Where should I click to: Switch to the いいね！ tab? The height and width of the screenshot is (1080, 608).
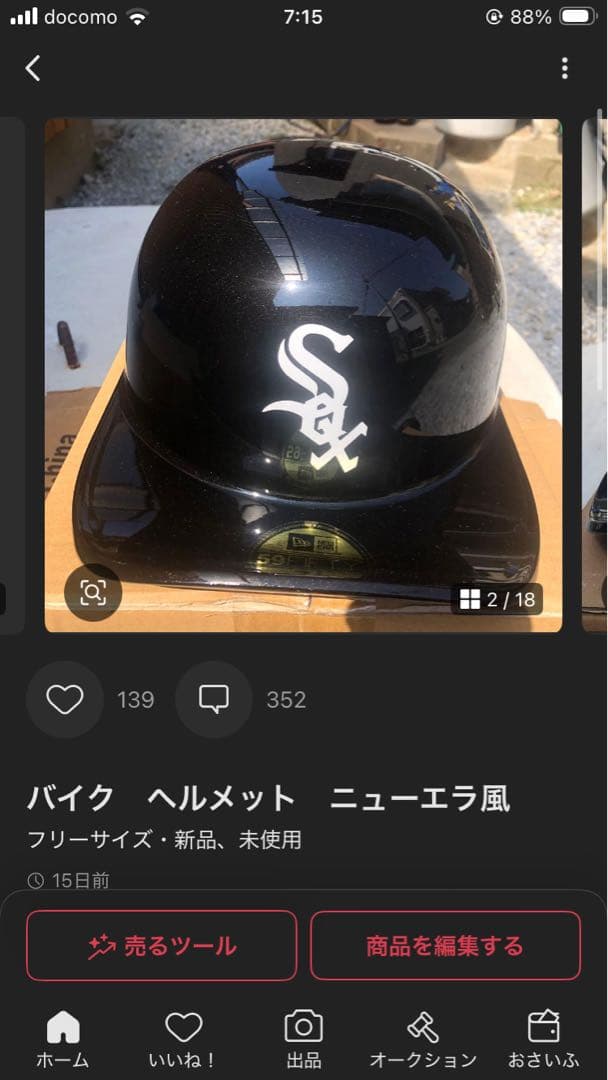point(183,1038)
